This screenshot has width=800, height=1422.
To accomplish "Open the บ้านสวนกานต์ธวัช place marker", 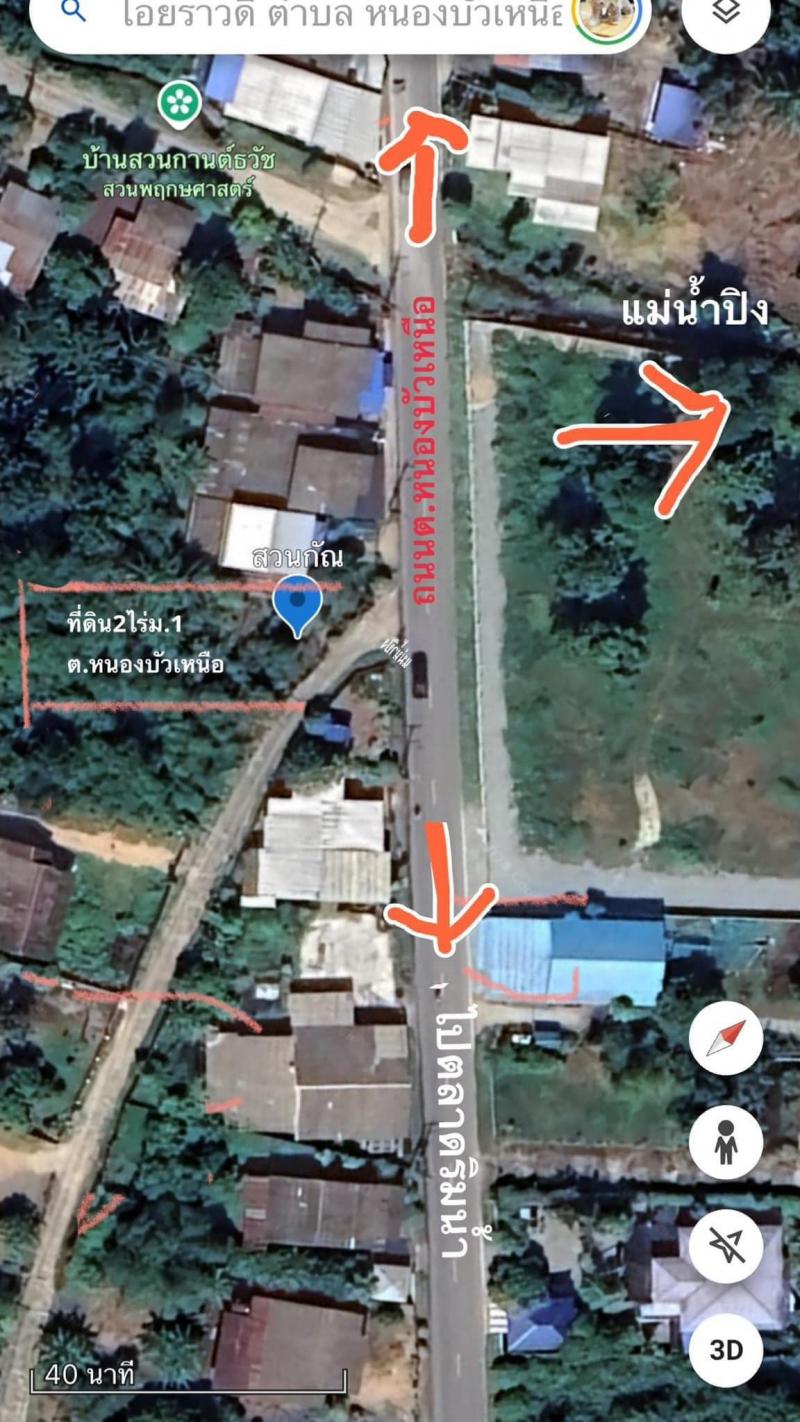I will (181, 104).
